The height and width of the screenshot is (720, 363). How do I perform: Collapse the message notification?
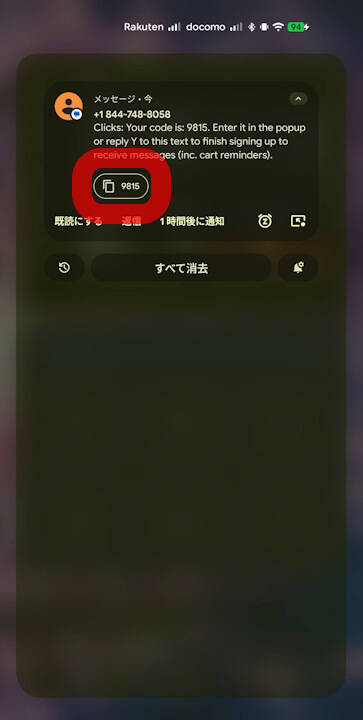click(298, 99)
